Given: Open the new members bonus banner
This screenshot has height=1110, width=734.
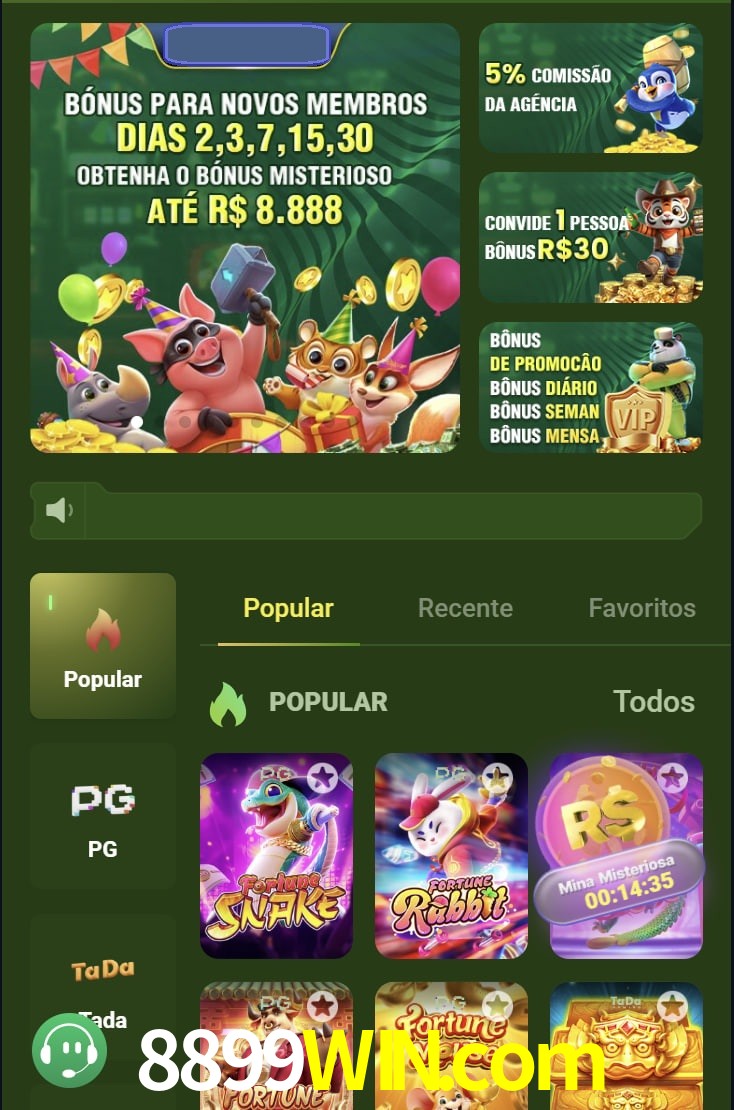Looking at the screenshot, I should click(x=245, y=240).
